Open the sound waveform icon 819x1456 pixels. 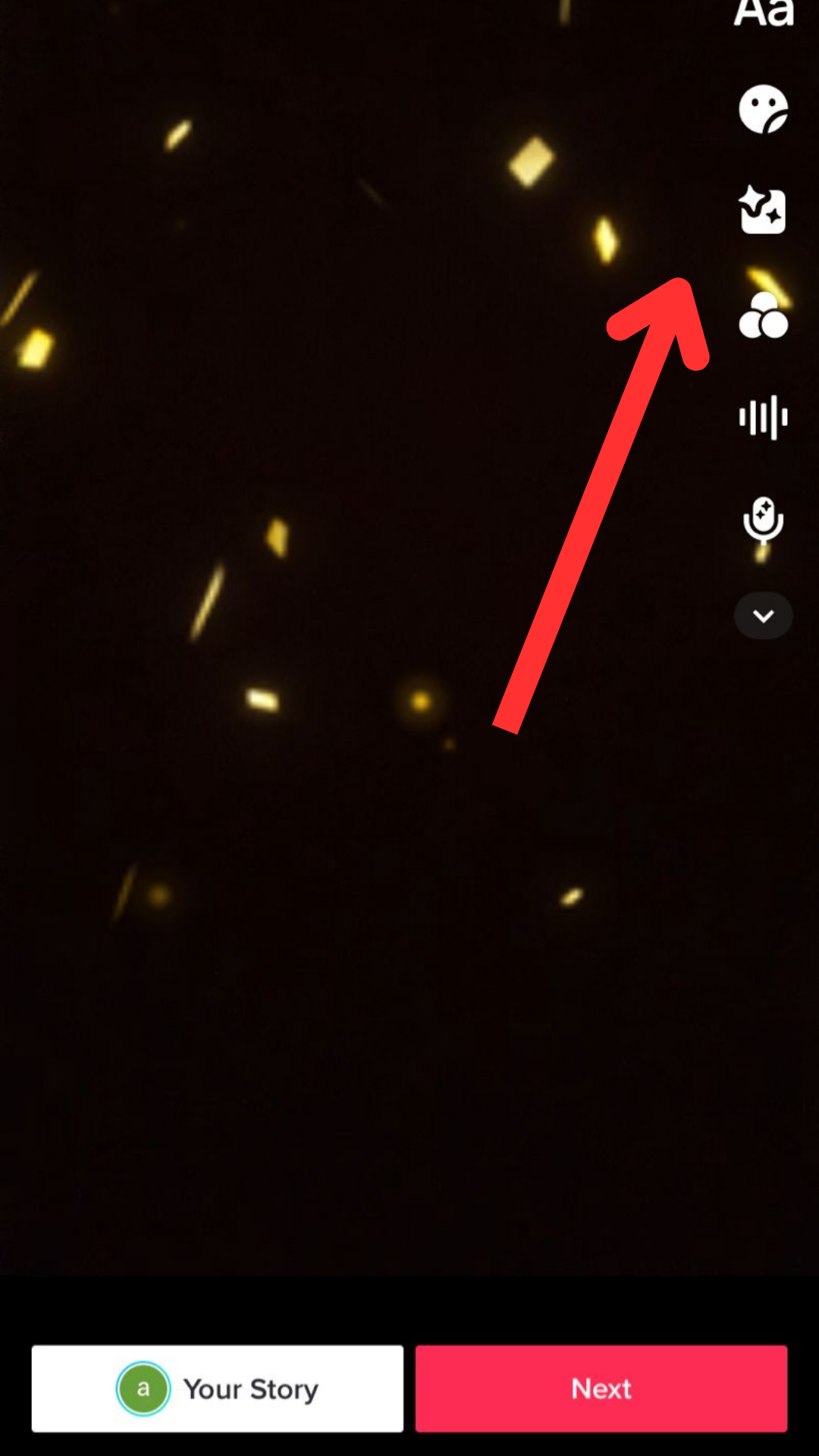pos(764,417)
